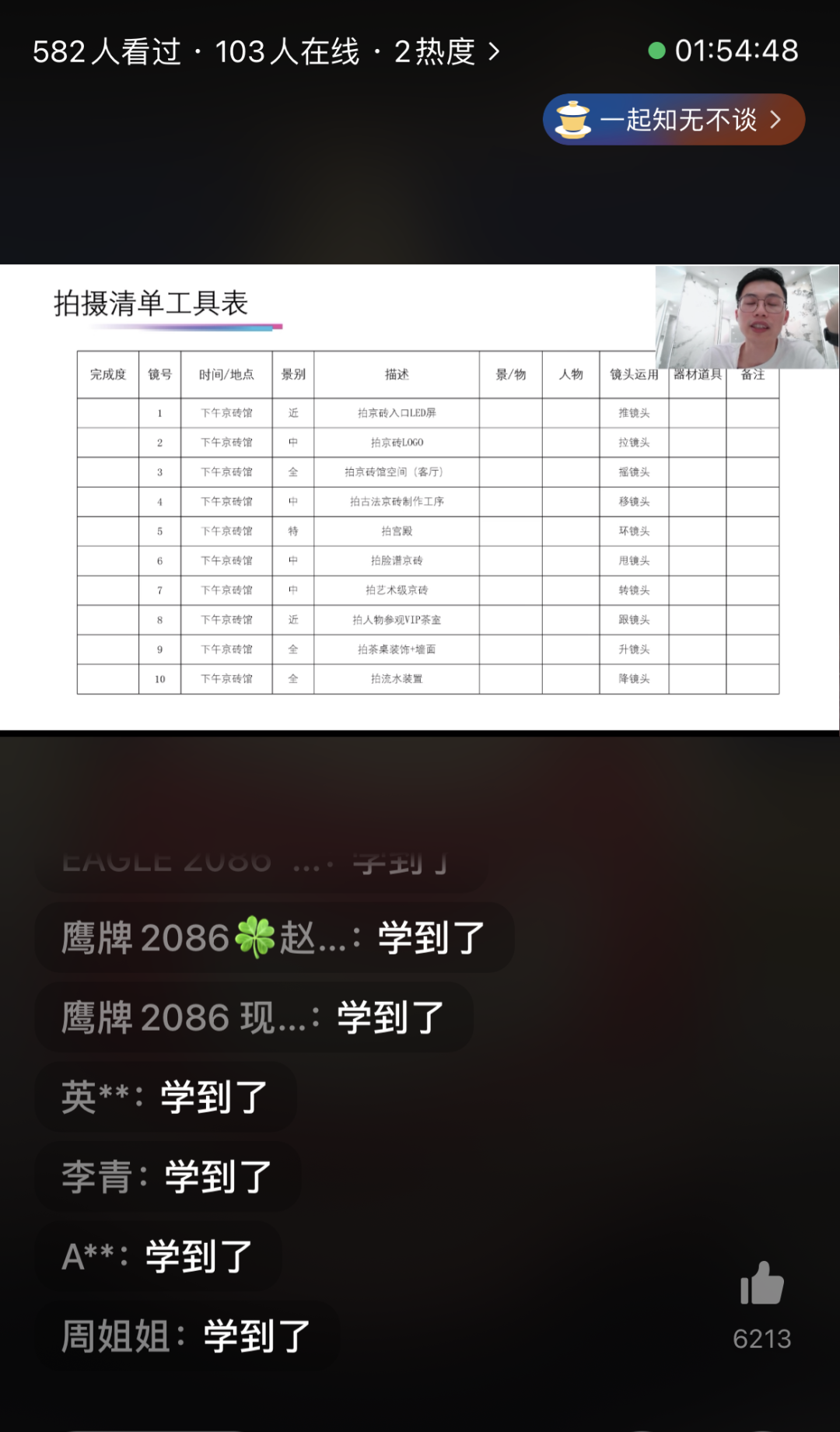Screen dimensions: 840x1432
Task: Open the 一起知无不谈 banner
Action: 674,120
